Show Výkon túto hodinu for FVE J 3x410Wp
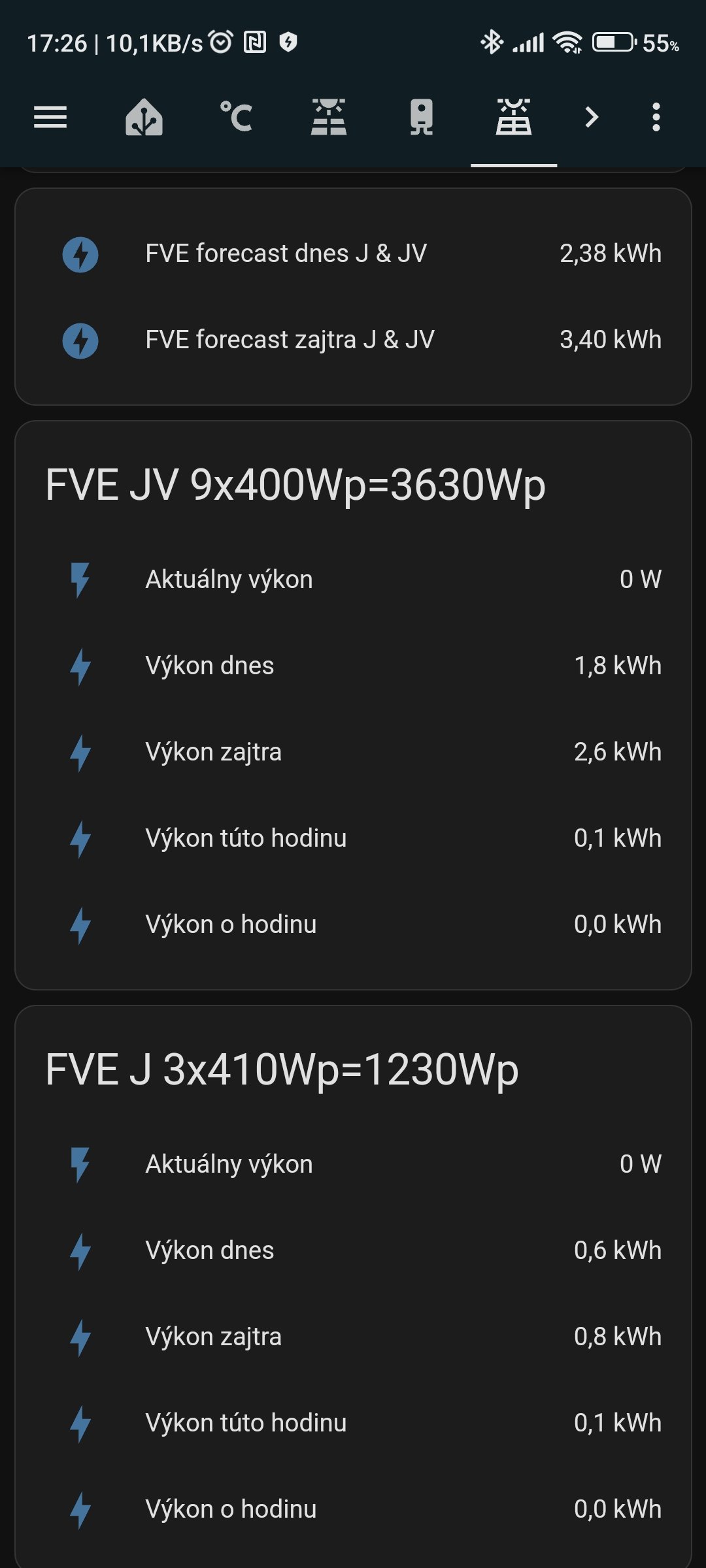This screenshot has height=1568, width=706. tap(353, 1423)
